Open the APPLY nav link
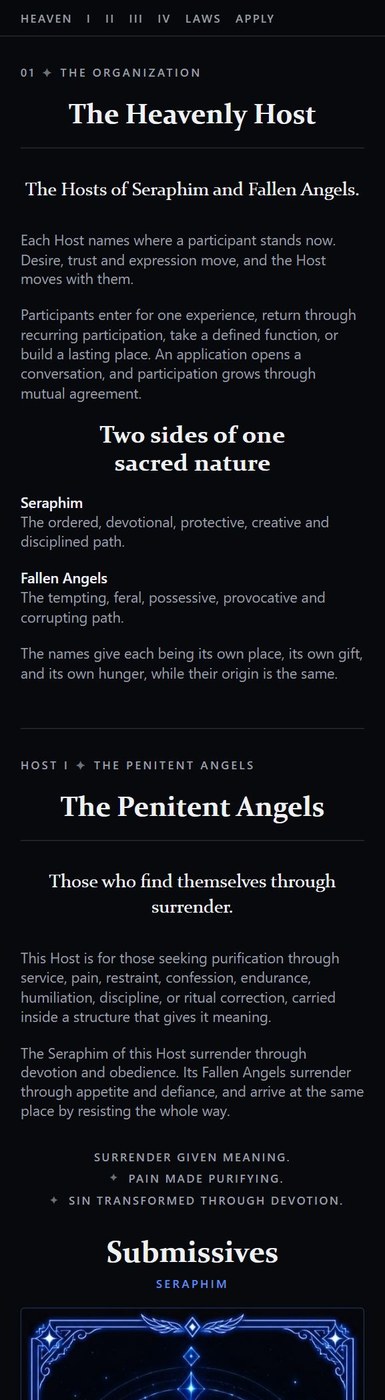 255,19
